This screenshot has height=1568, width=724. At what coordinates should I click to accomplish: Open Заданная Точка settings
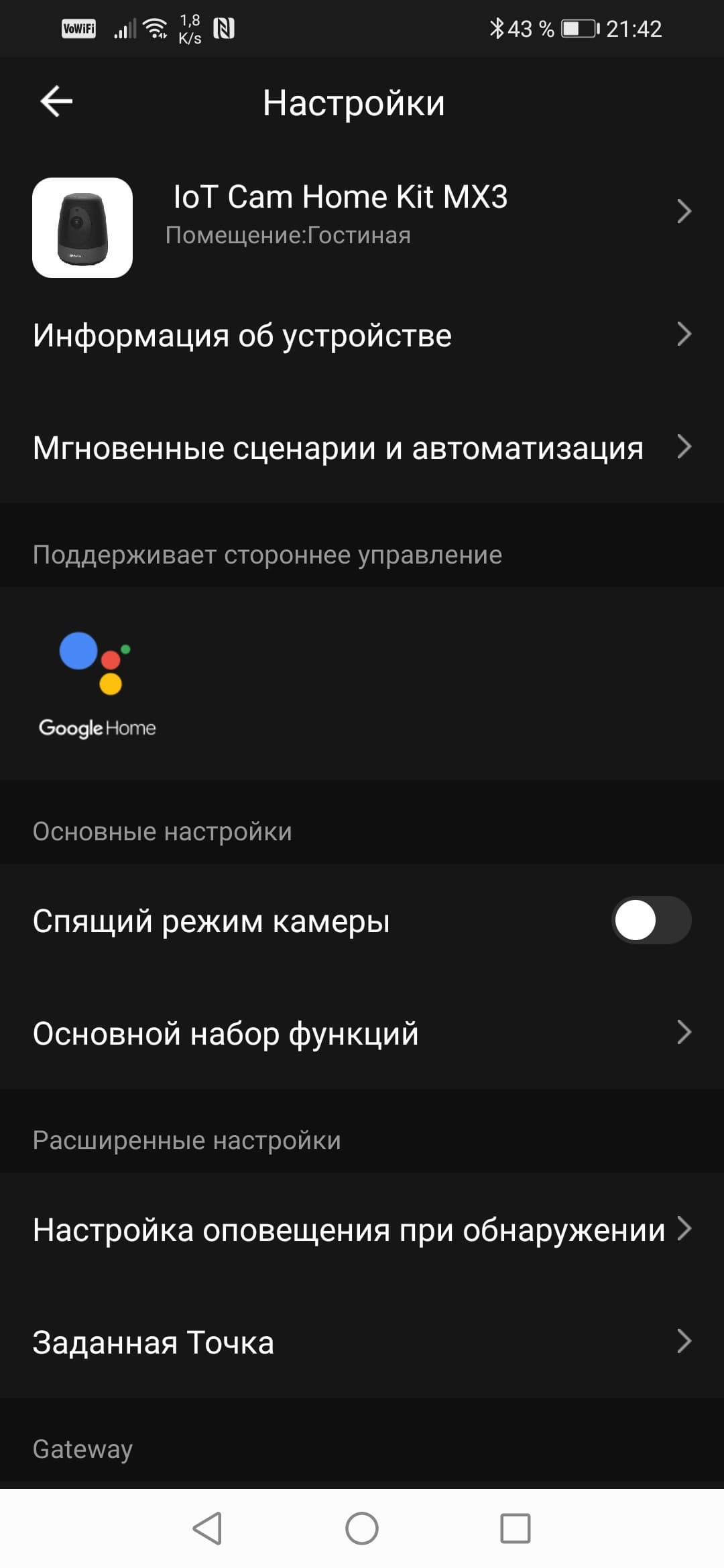click(x=362, y=1342)
